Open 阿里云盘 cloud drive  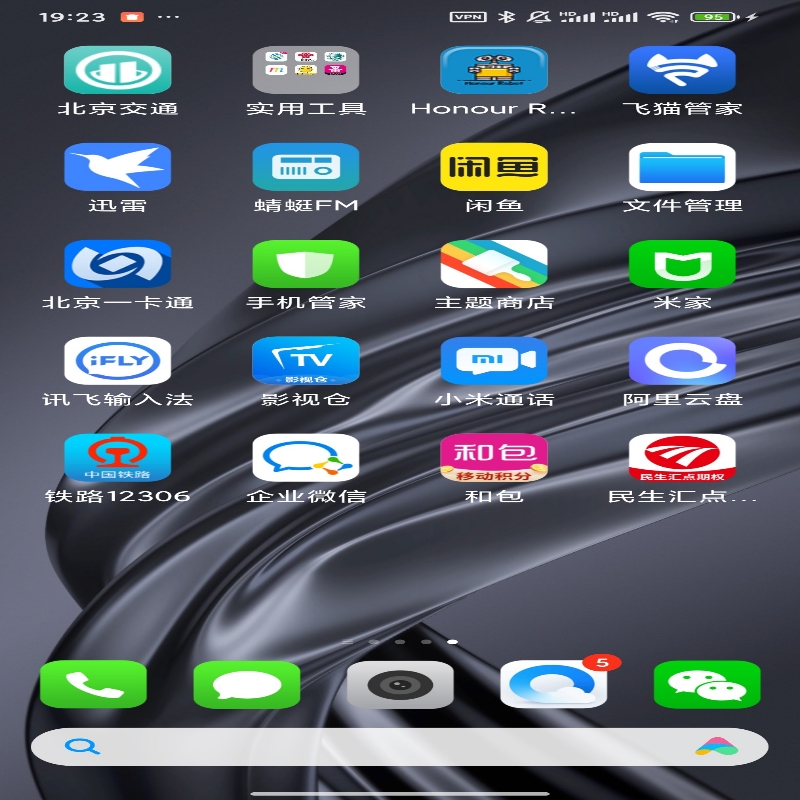pos(682,361)
